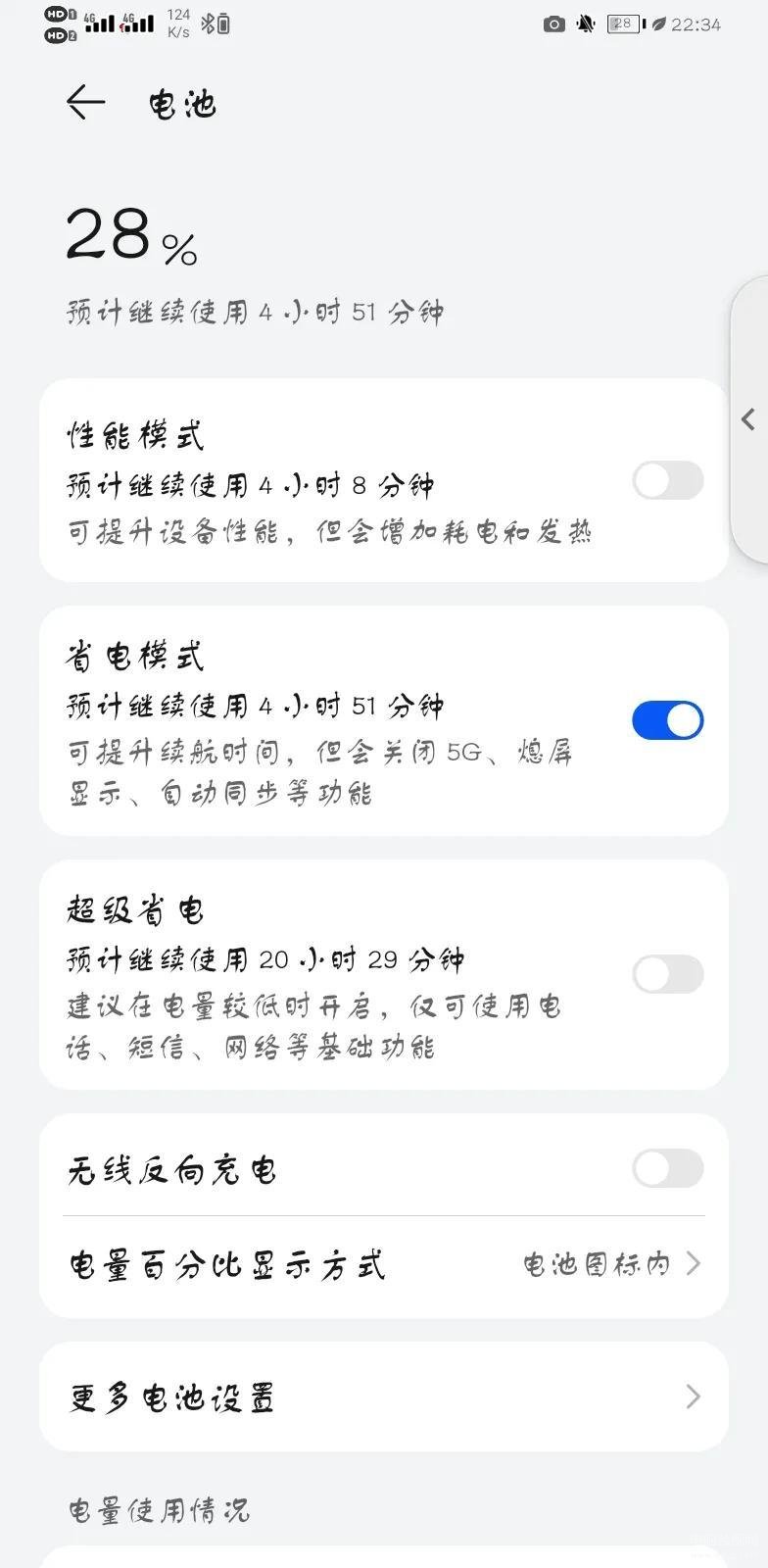
Task: Expand the side panel arrow handle
Action: 748,419
